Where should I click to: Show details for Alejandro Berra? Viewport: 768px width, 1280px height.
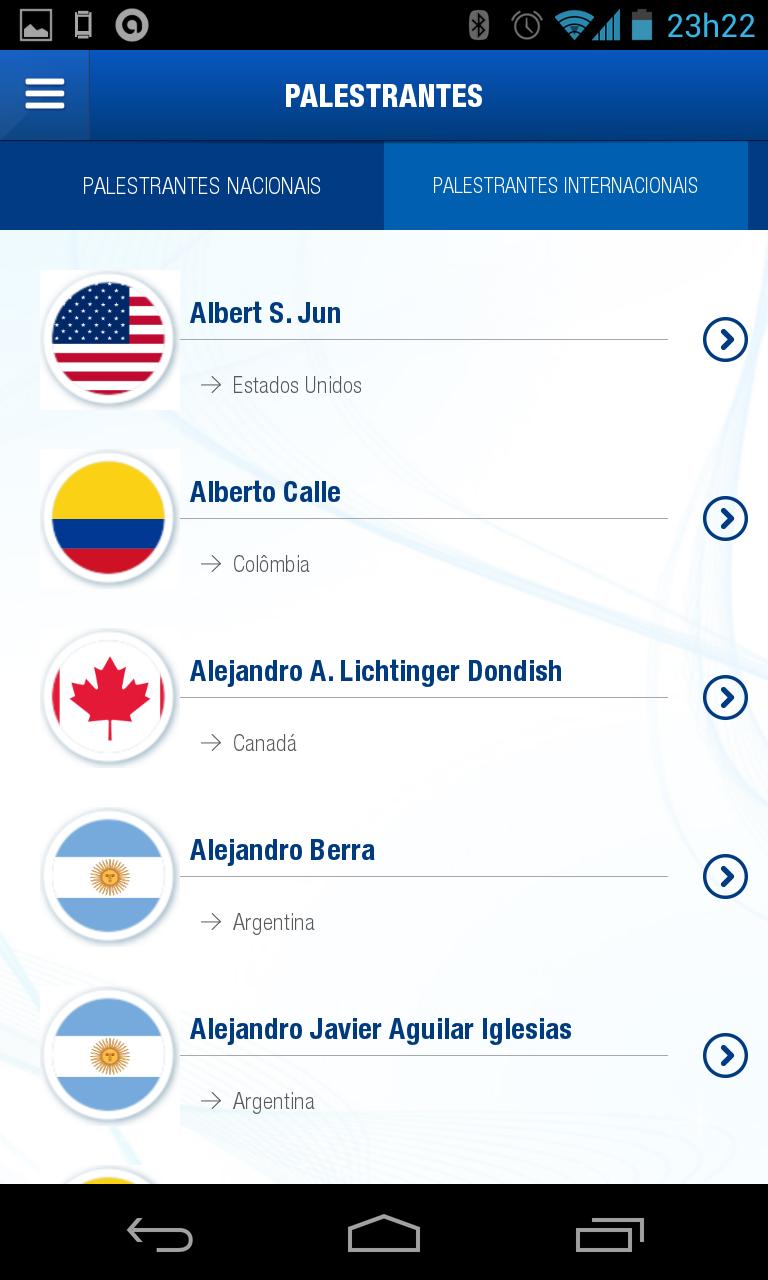(x=725, y=877)
